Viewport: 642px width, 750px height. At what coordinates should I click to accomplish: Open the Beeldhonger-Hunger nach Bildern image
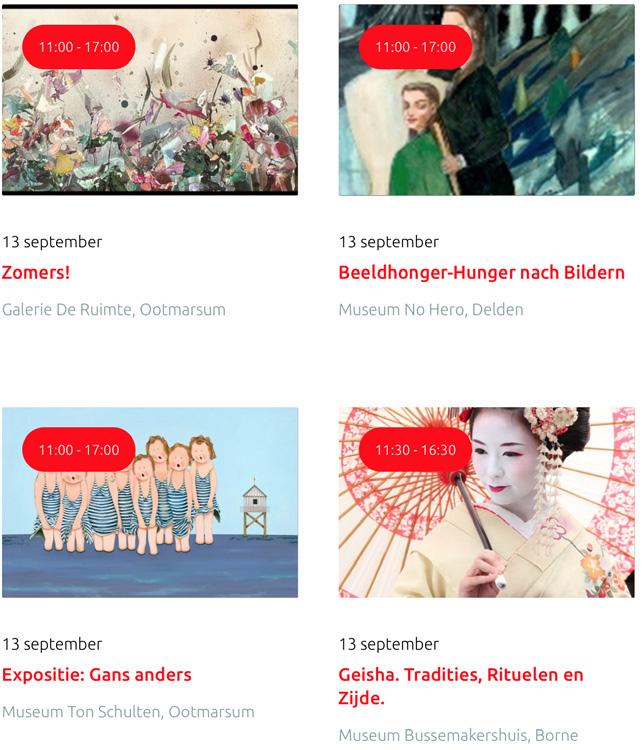486,120
